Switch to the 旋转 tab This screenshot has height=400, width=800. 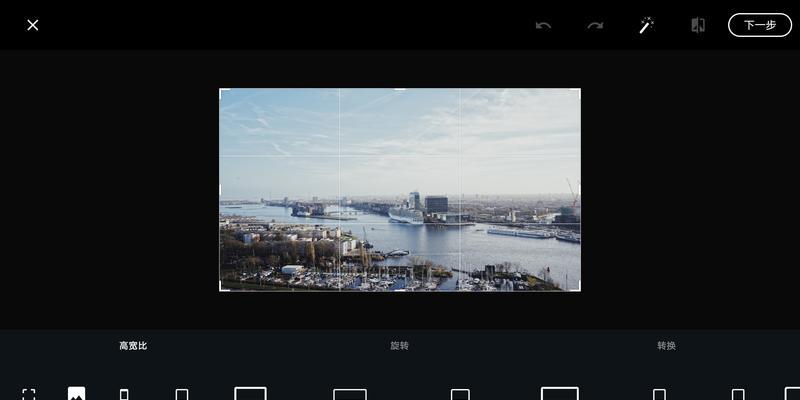(x=400, y=345)
